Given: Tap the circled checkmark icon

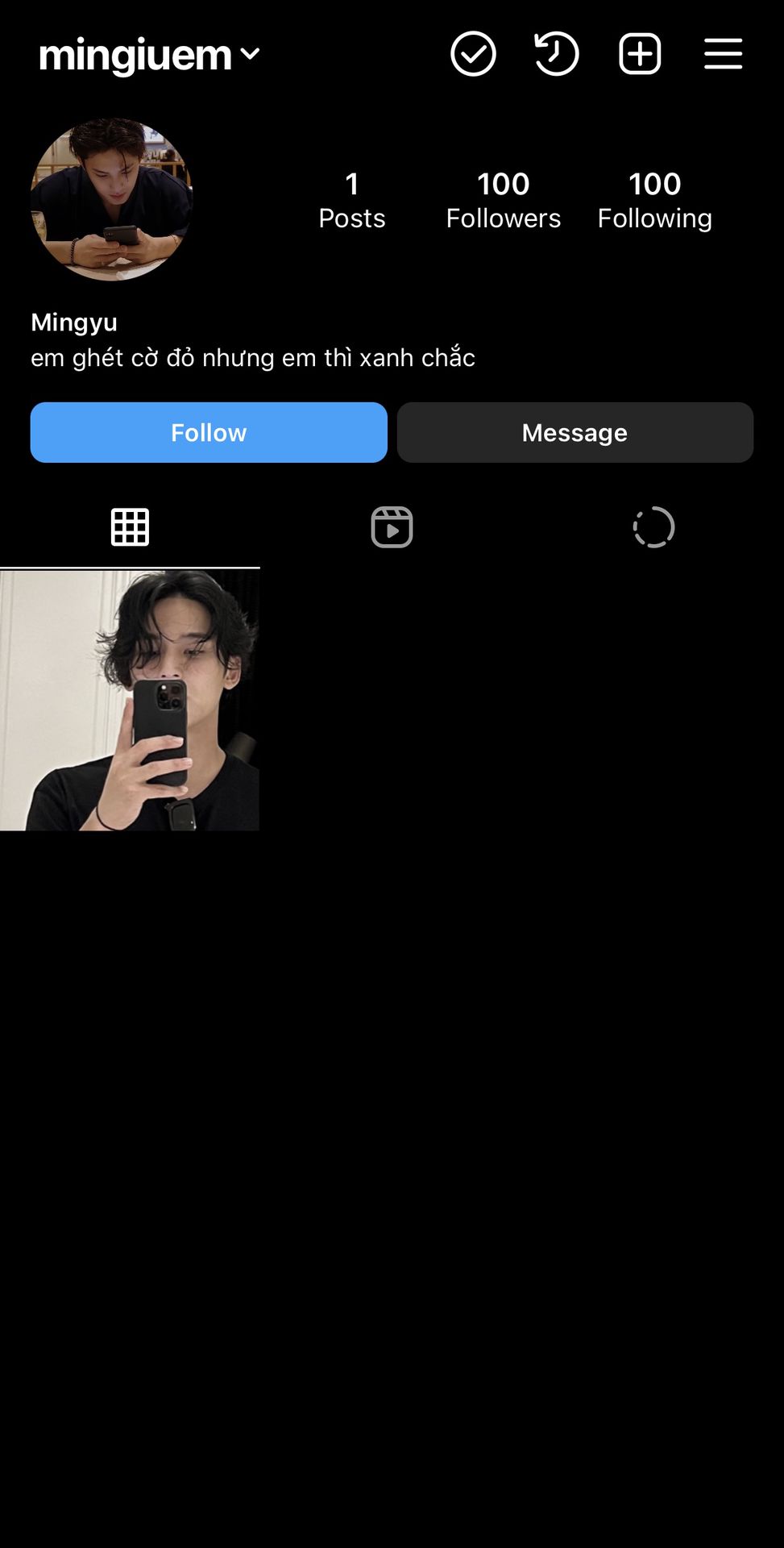Looking at the screenshot, I should pyautogui.click(x=473, y=54).
